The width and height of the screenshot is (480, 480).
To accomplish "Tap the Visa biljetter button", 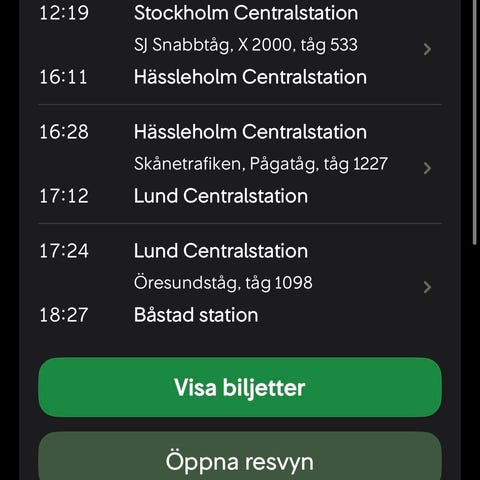I will [240, 387].
